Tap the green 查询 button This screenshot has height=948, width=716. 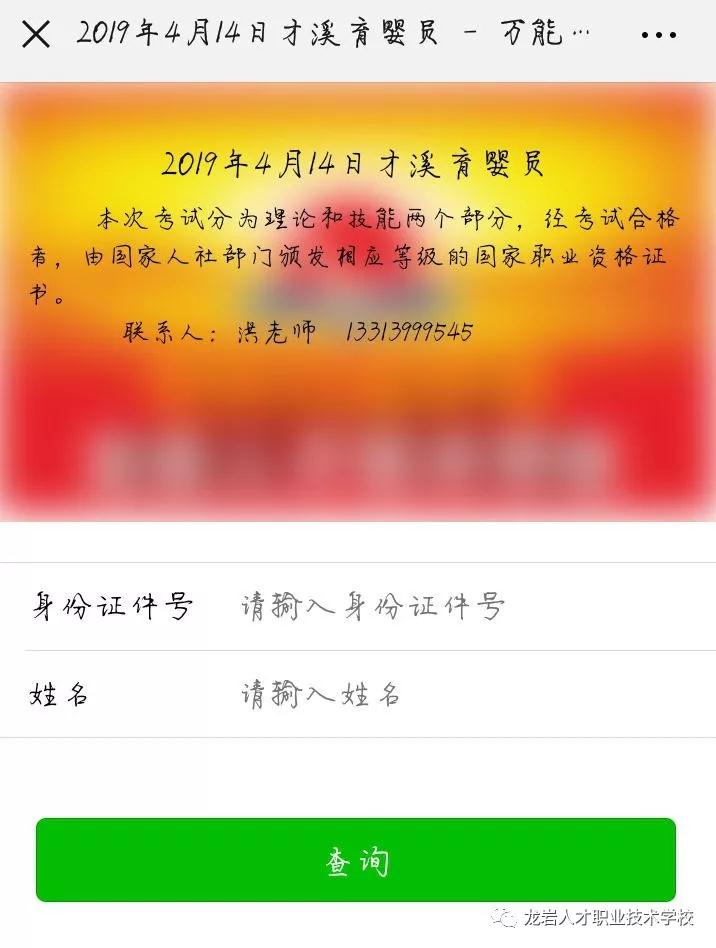(356, 860)
